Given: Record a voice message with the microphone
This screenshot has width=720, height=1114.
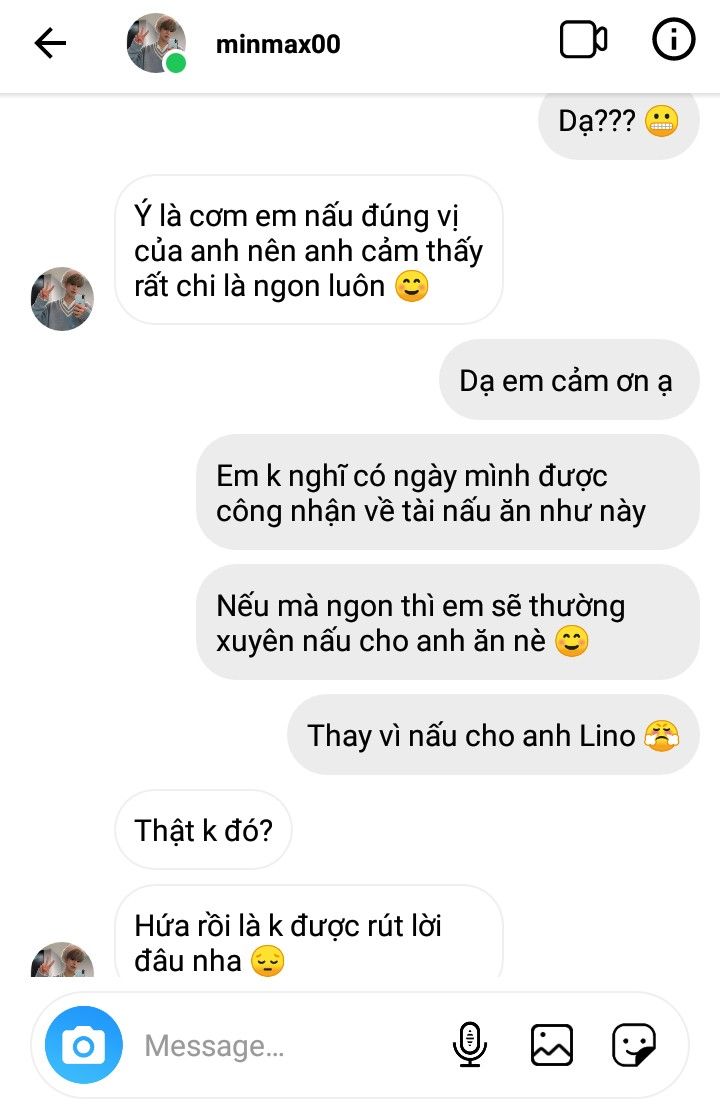Looking at the screenshot, I should [469, 1046].
